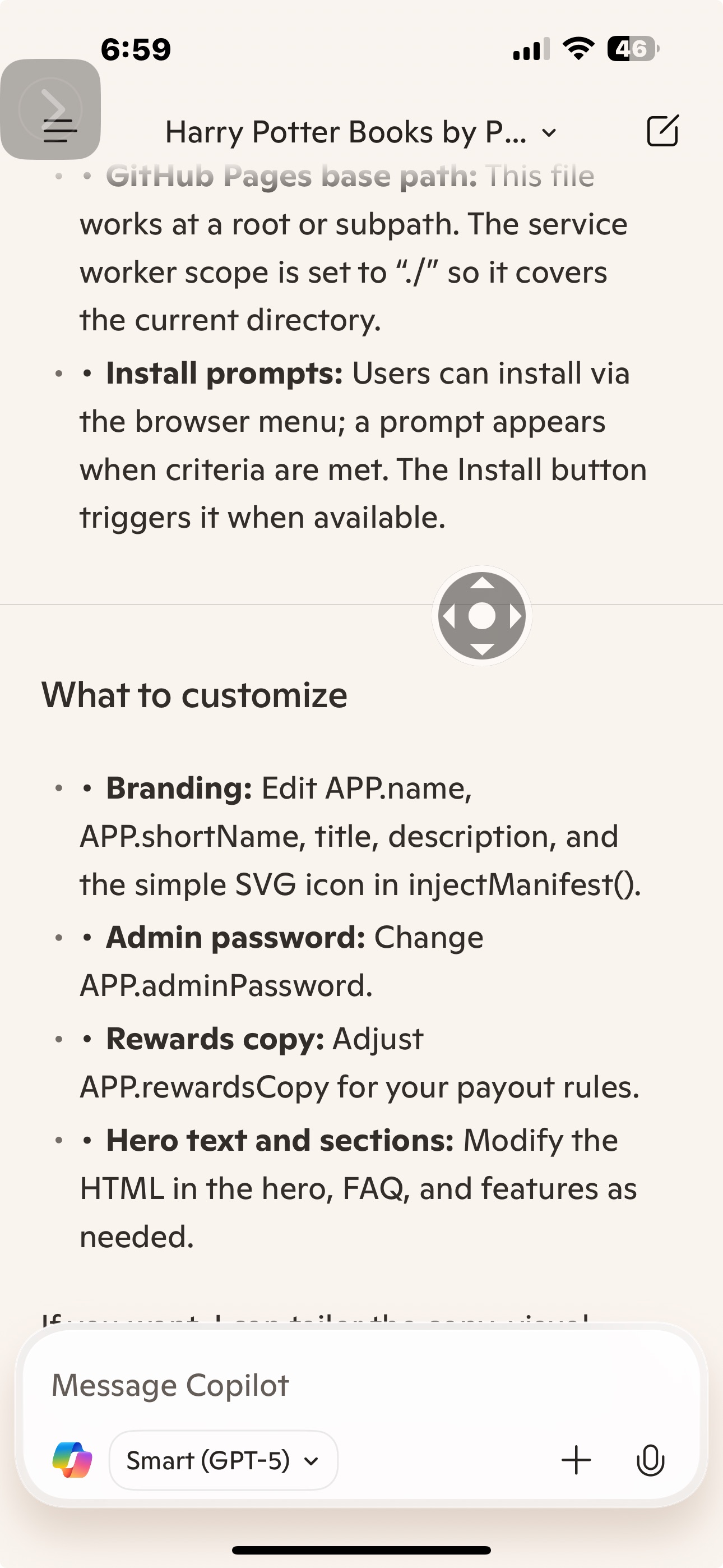Open the sidebar menu button
The height and width of the screenshot is (1568, 723).
[59, 130]
